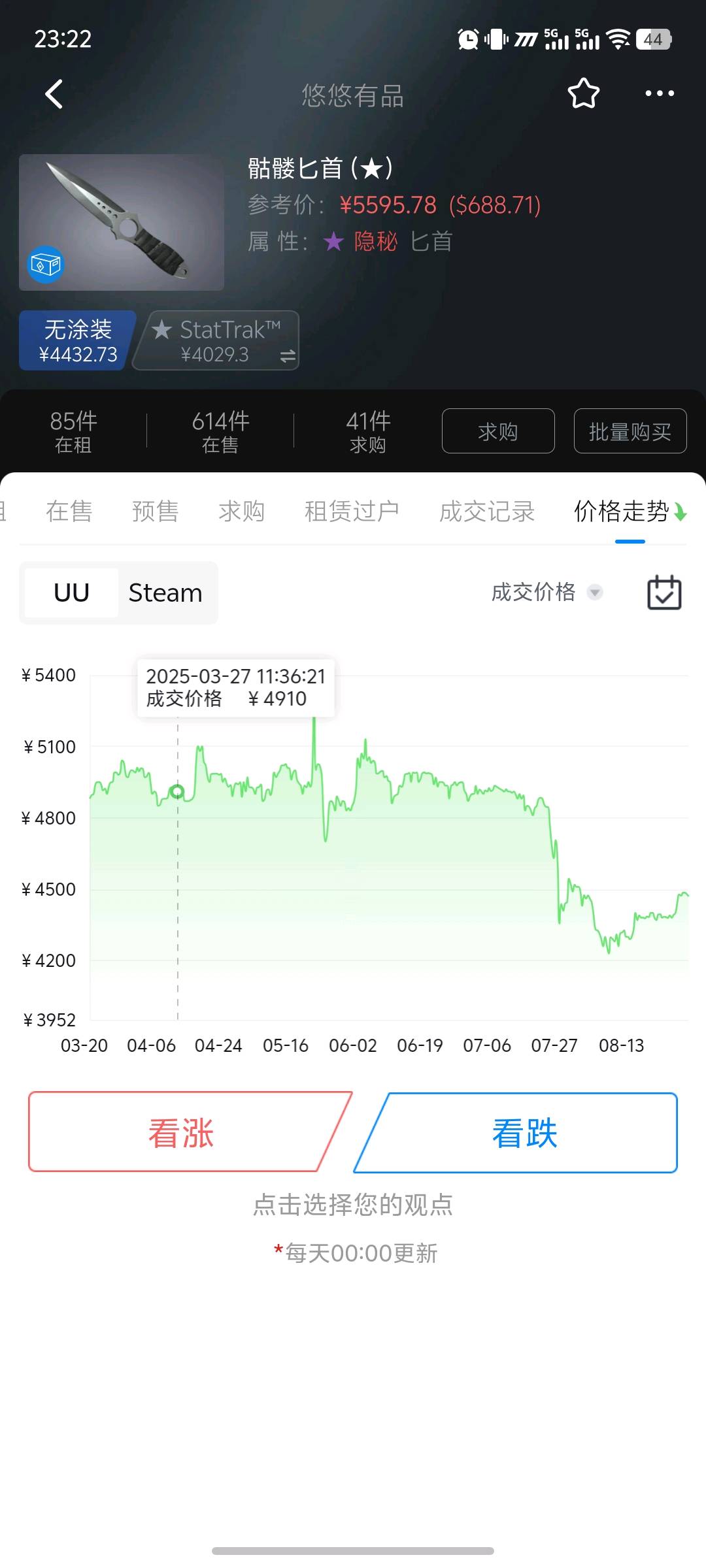
Task: Select the 价格走势 tab
Action: tap(622, 512)
